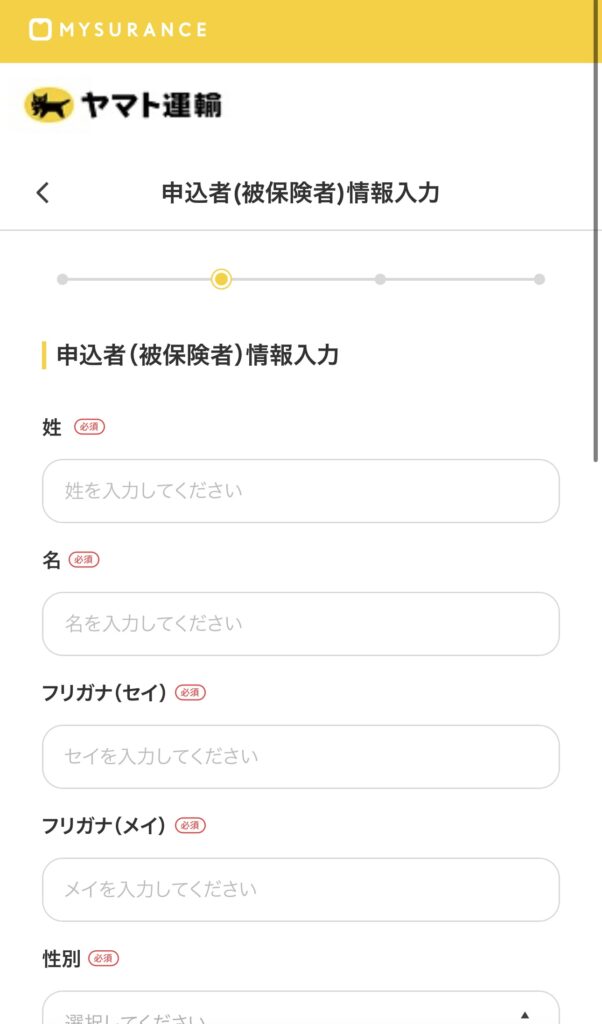This screenshot has height=1024, width=602.
Task: Focus the 名 first name input field
Action: [x=301, y=624]
